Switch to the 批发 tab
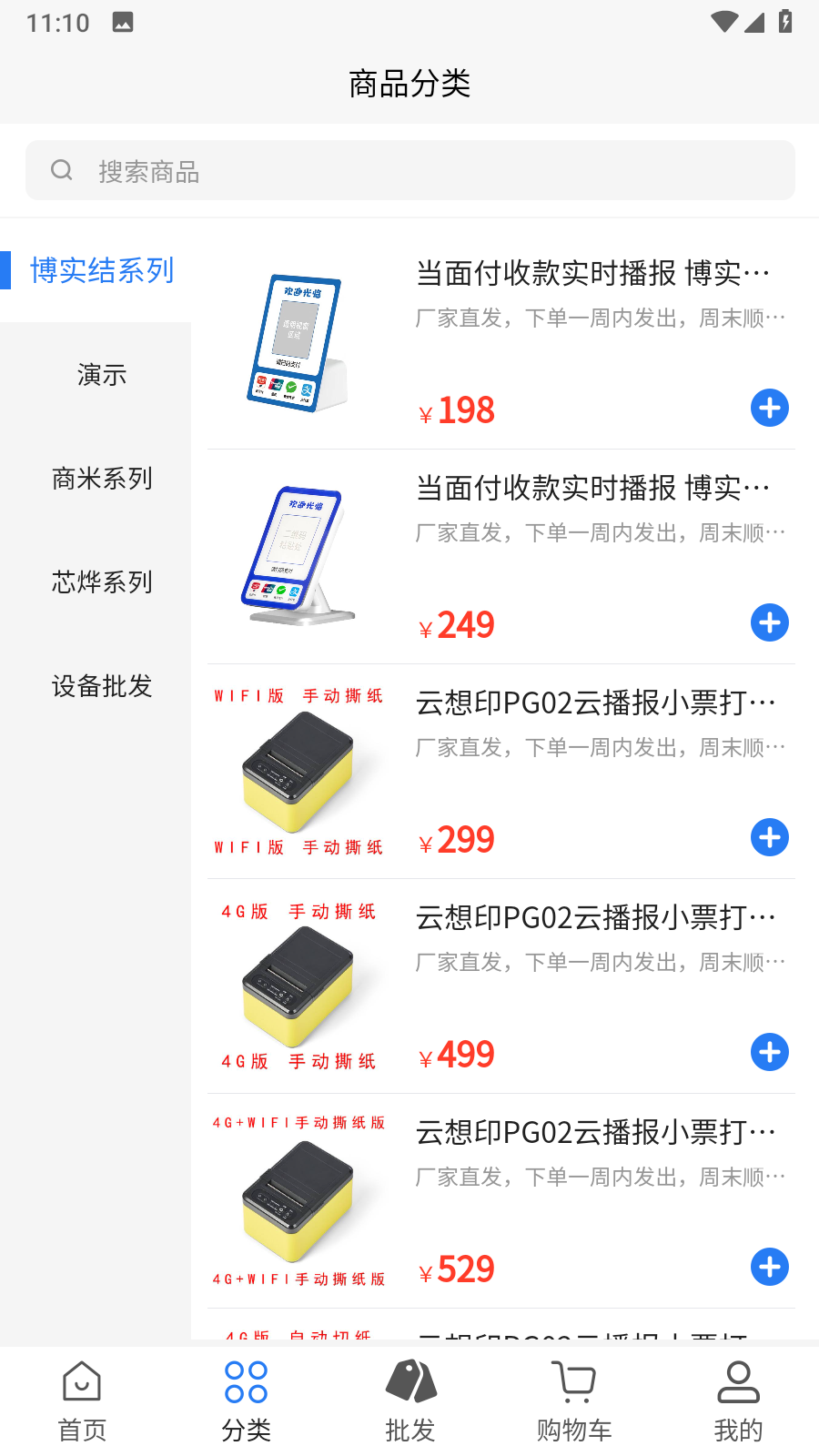819x1456 pixels. [x=409, y=1401]
